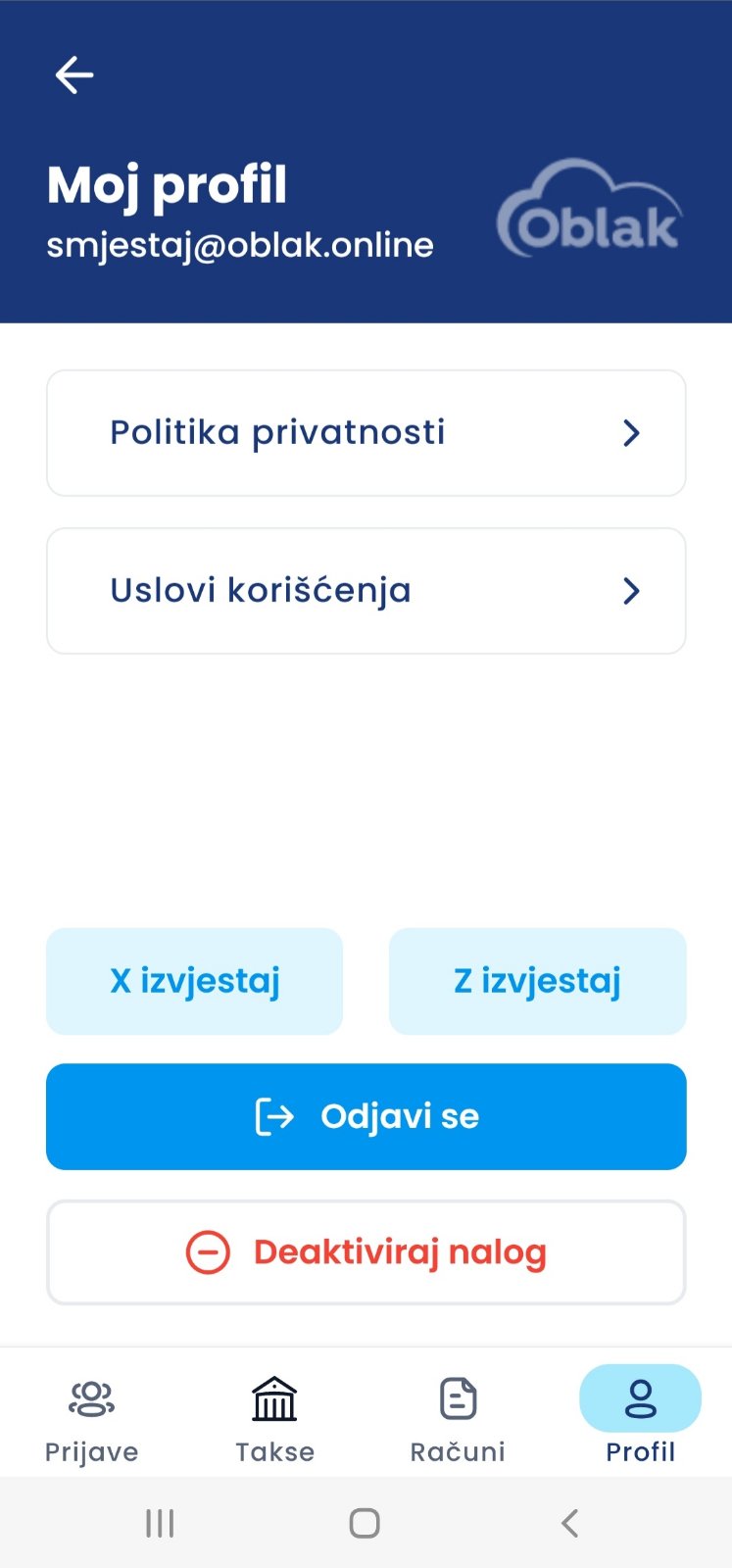Switch to the Prijave tab
The image size is (732, 1568).
coord(92,1419)
